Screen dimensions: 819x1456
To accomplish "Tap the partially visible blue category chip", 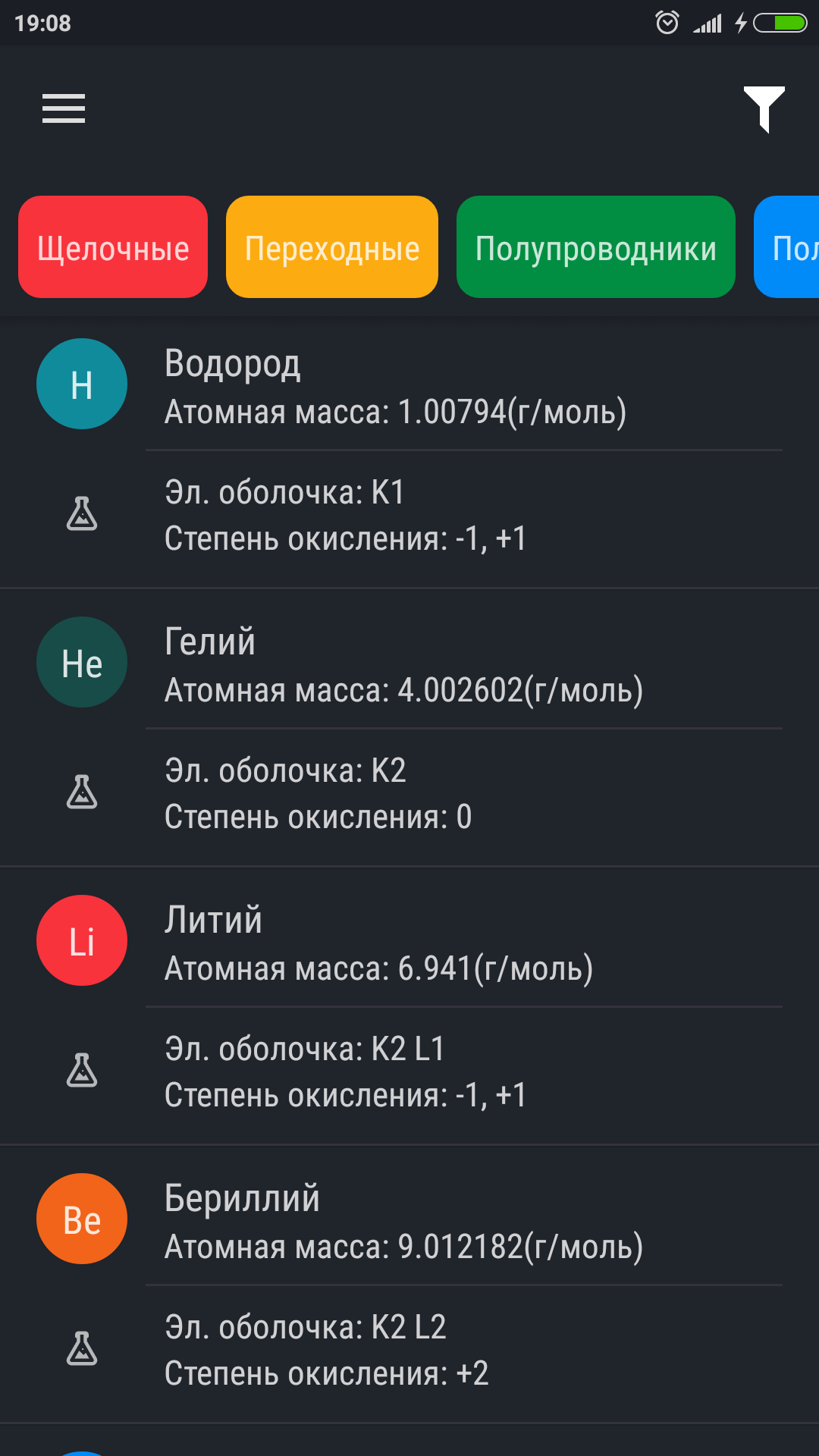I will pos(787,247).
